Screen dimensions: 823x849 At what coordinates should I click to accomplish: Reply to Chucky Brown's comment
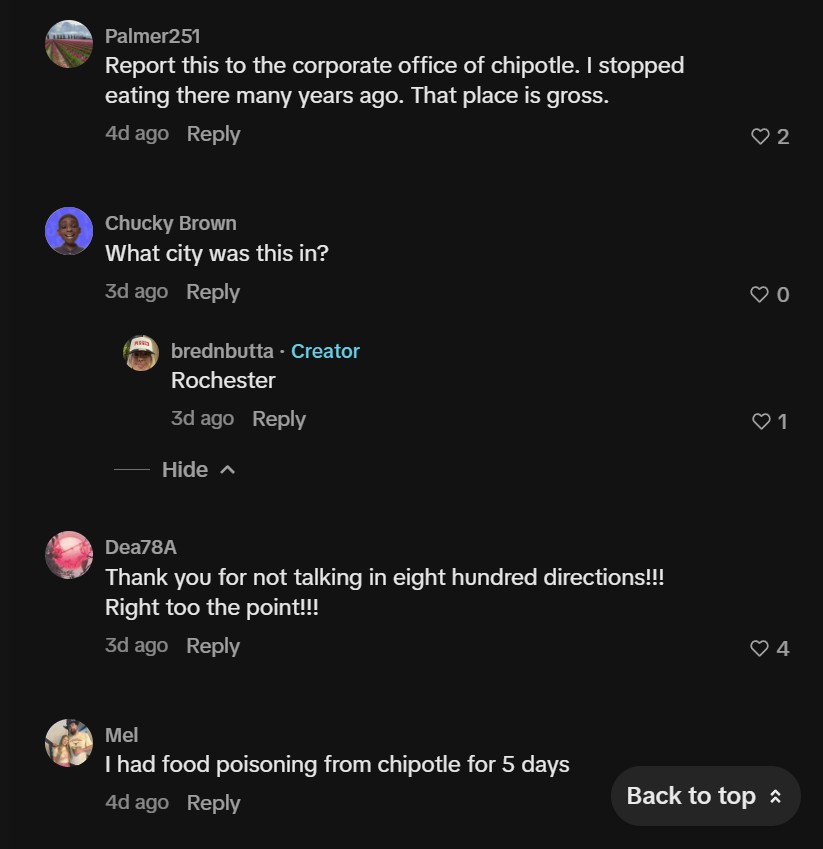point(213,292)
